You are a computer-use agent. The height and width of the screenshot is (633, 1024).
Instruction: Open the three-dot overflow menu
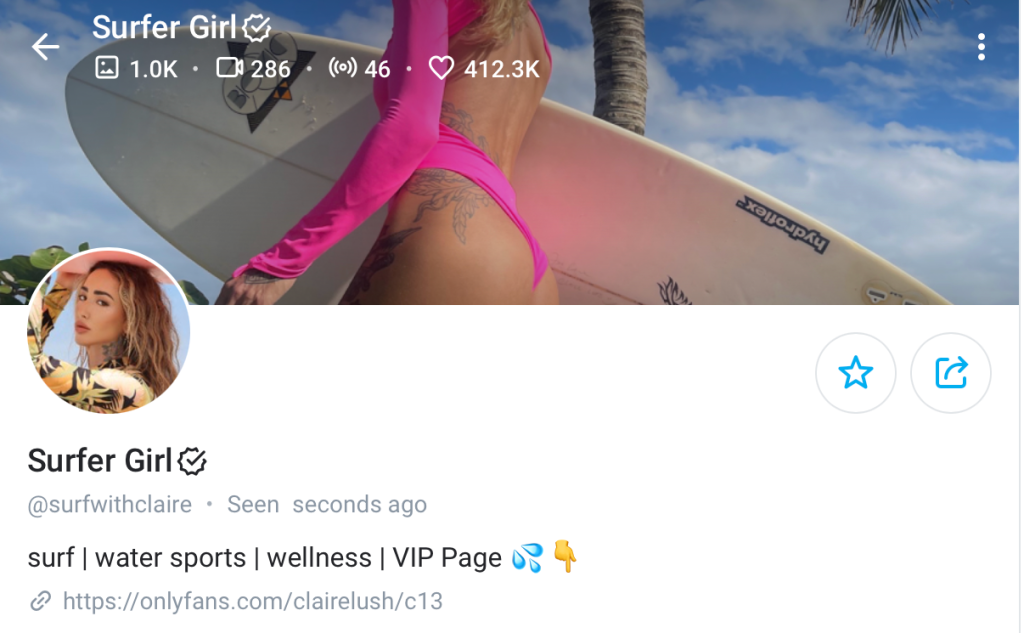pyautogui.click(x=981, y=46)
